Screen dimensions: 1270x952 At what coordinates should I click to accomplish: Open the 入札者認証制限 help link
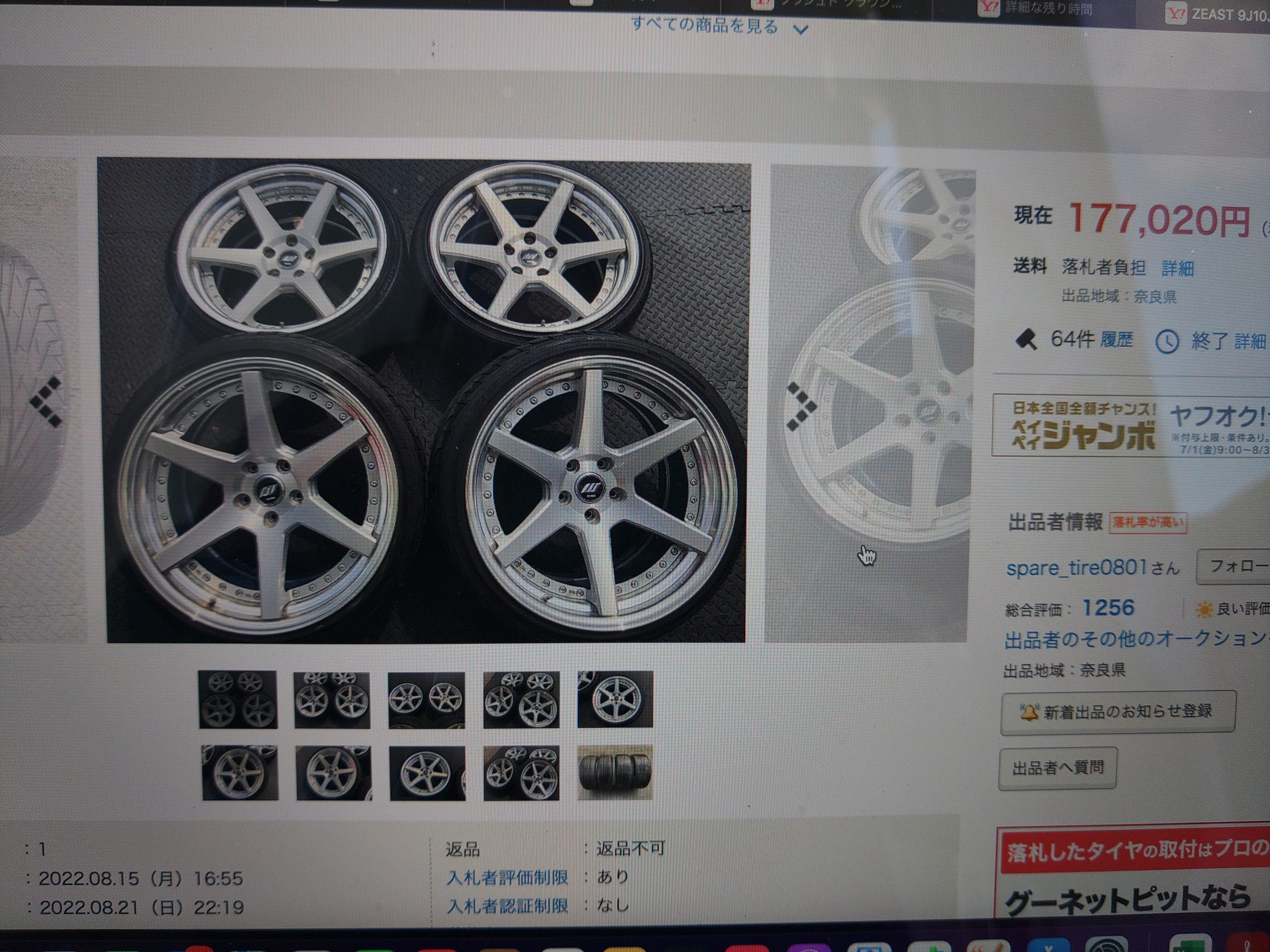point(508,906)
